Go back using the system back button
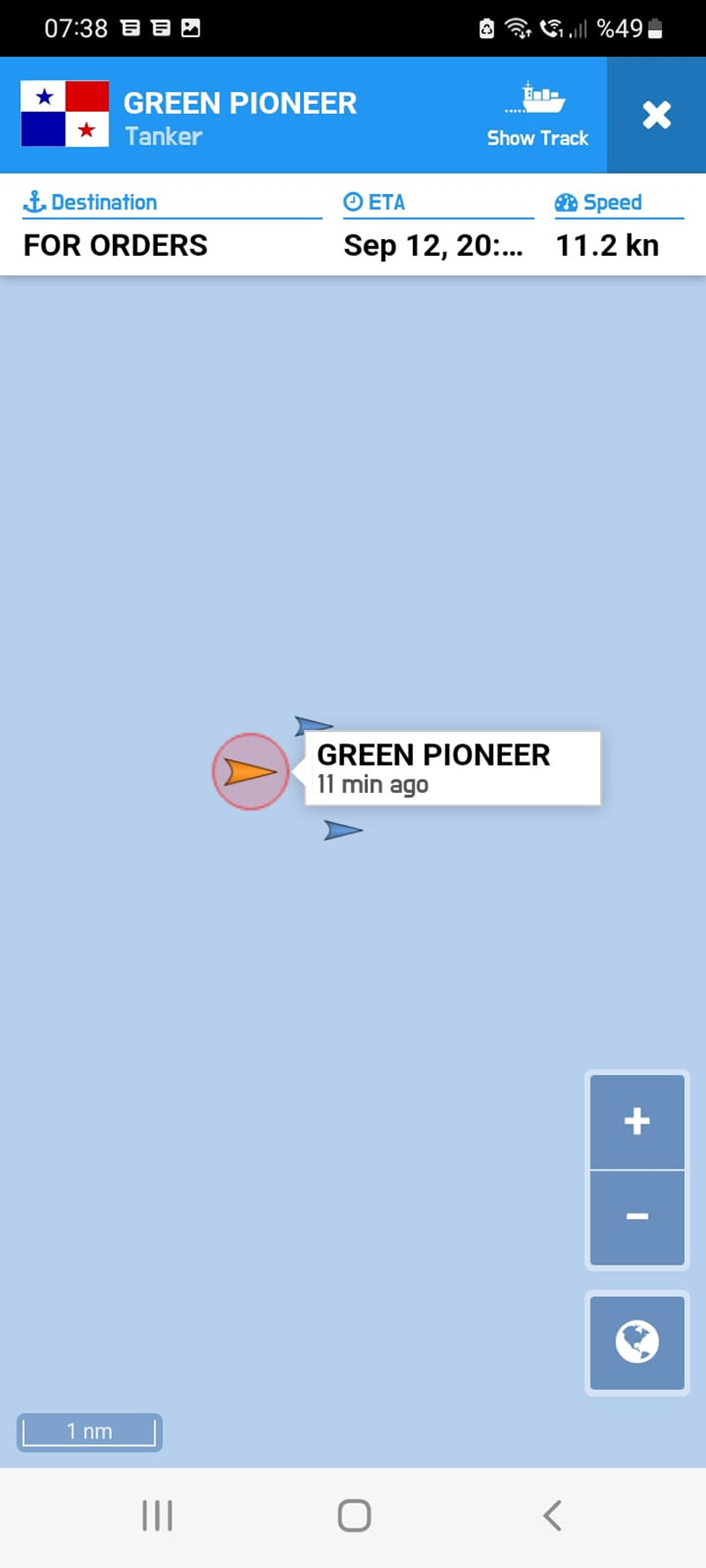Image resolution: width=706 pixels, height=1568 pixels. 552,1515
